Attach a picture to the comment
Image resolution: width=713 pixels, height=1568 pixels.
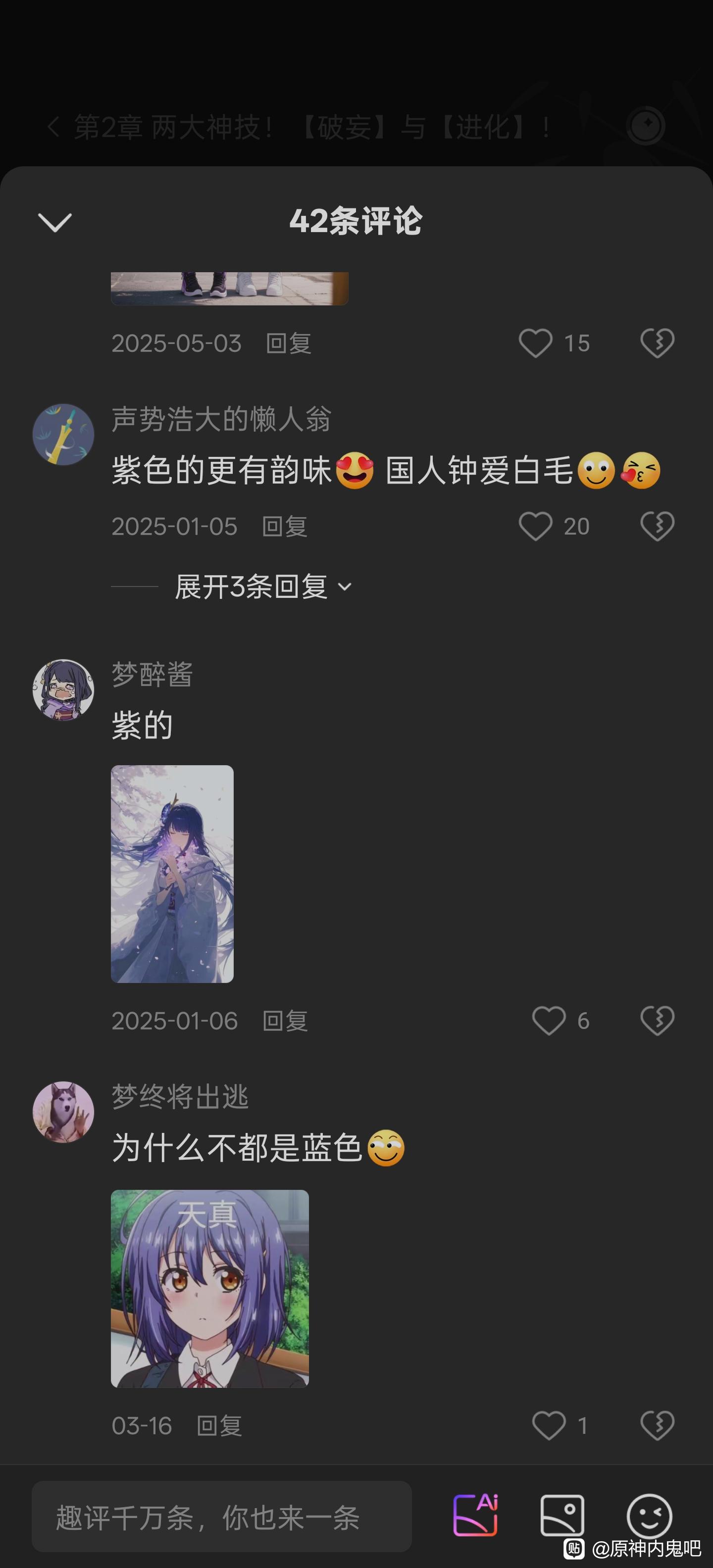pyautogui.click(x=562, y=1515)
